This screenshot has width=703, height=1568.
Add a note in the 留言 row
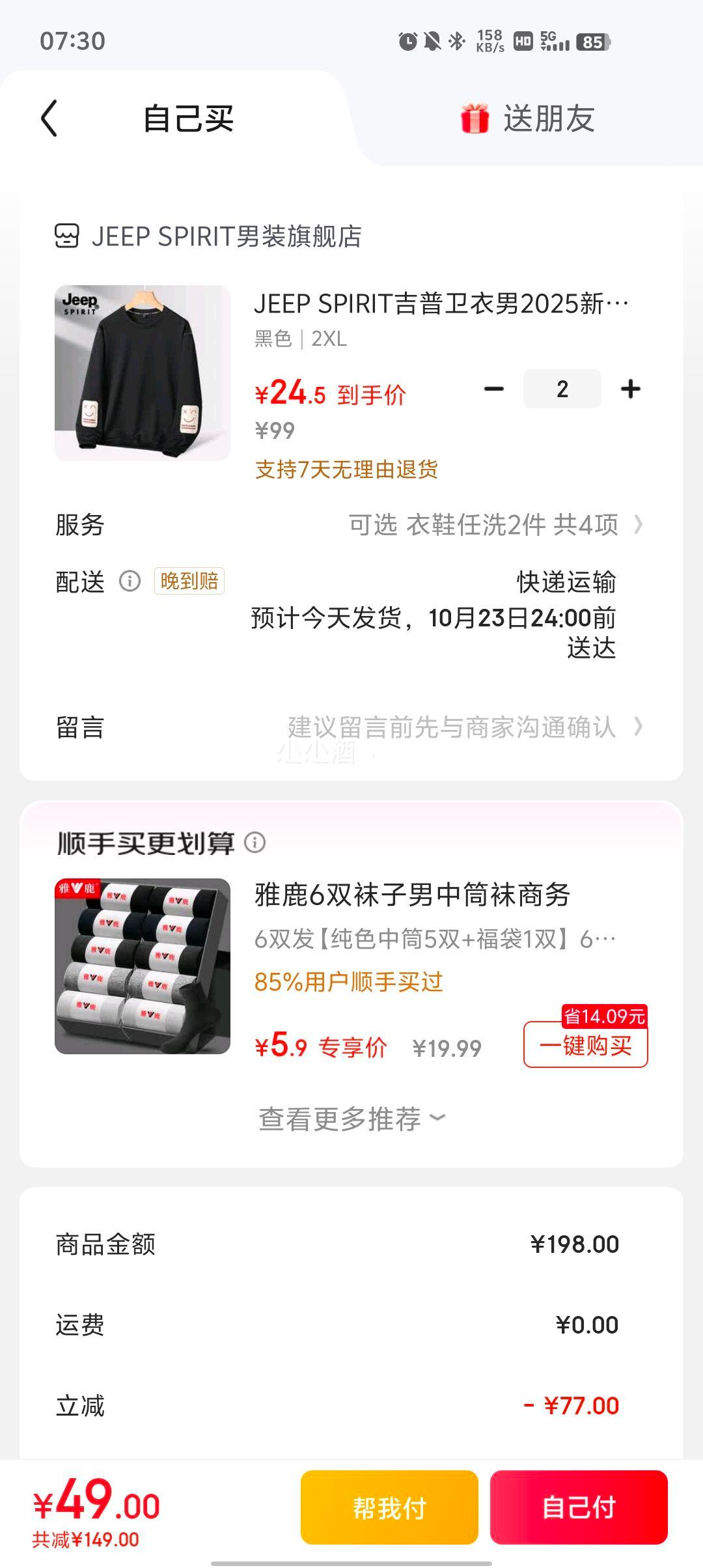452,727
